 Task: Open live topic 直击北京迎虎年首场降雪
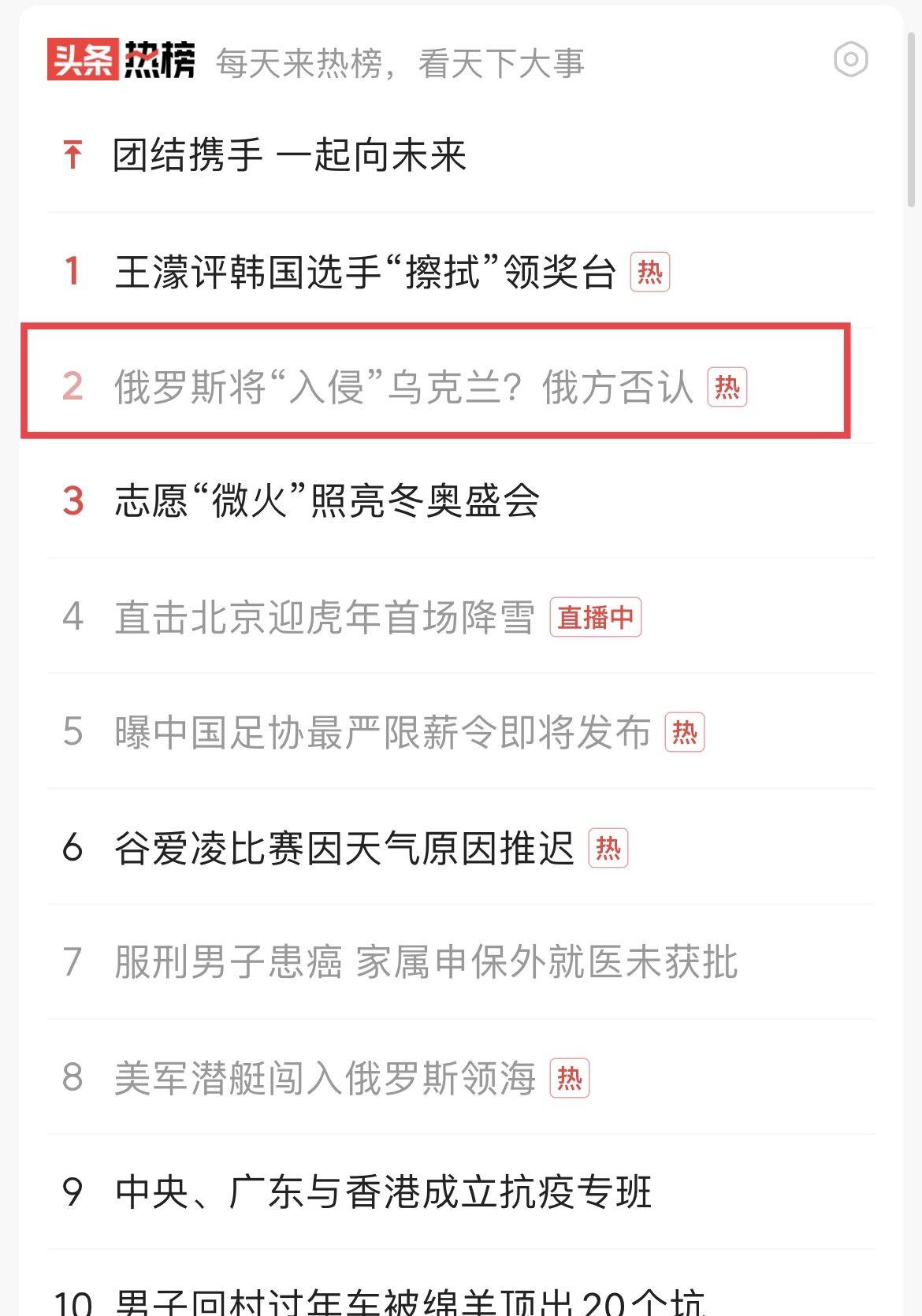pyautogui.click(x=325, y=617)
